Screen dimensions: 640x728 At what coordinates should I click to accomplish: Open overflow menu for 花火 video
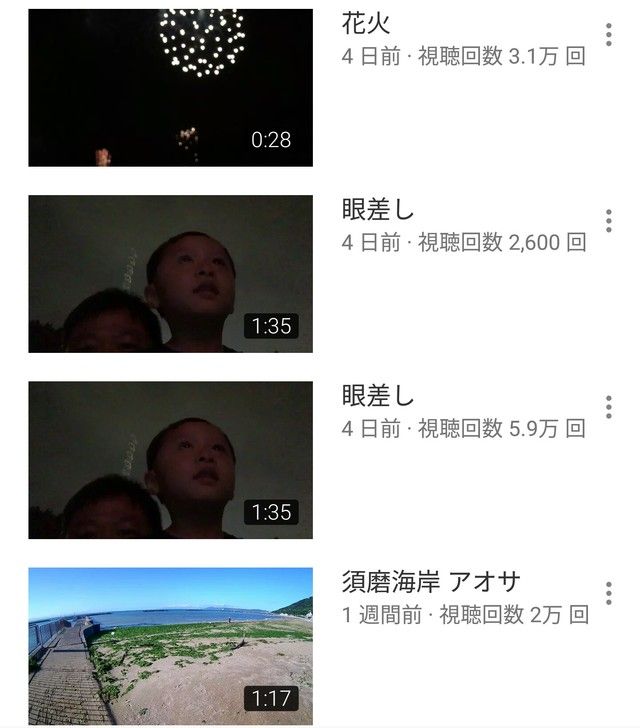coord(608,35)
